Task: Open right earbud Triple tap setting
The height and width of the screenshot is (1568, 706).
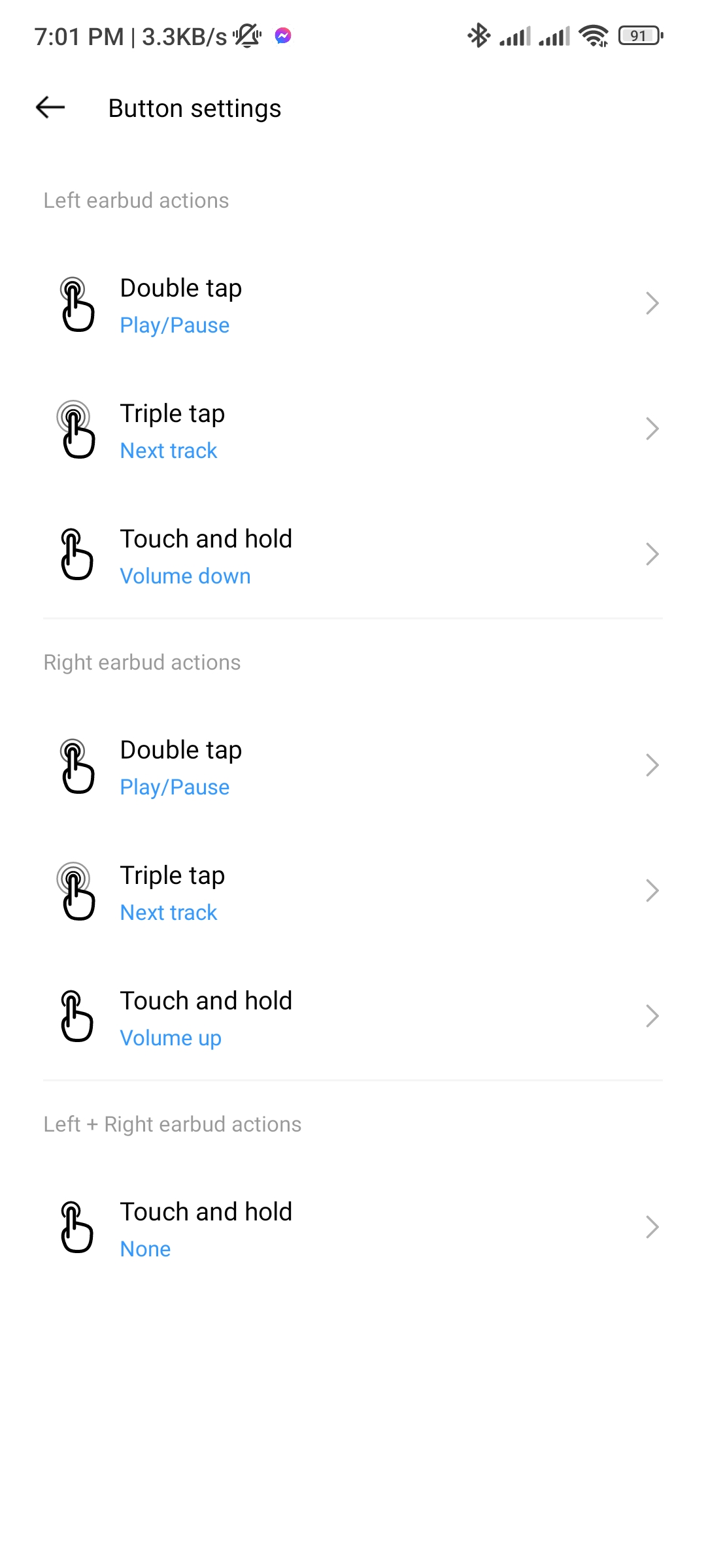Action: [353, 892]
